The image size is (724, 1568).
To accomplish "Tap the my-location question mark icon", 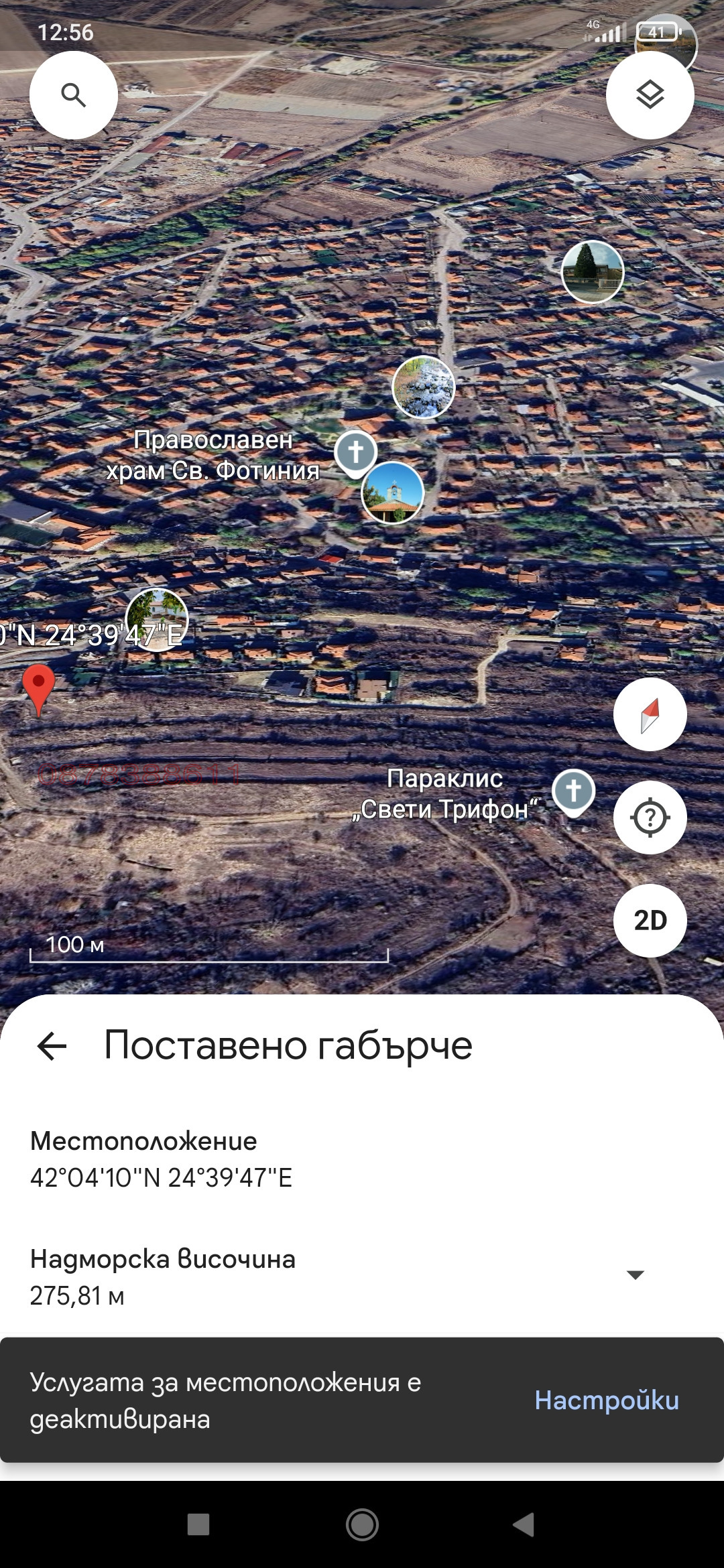I will click(x=650, y=818).
